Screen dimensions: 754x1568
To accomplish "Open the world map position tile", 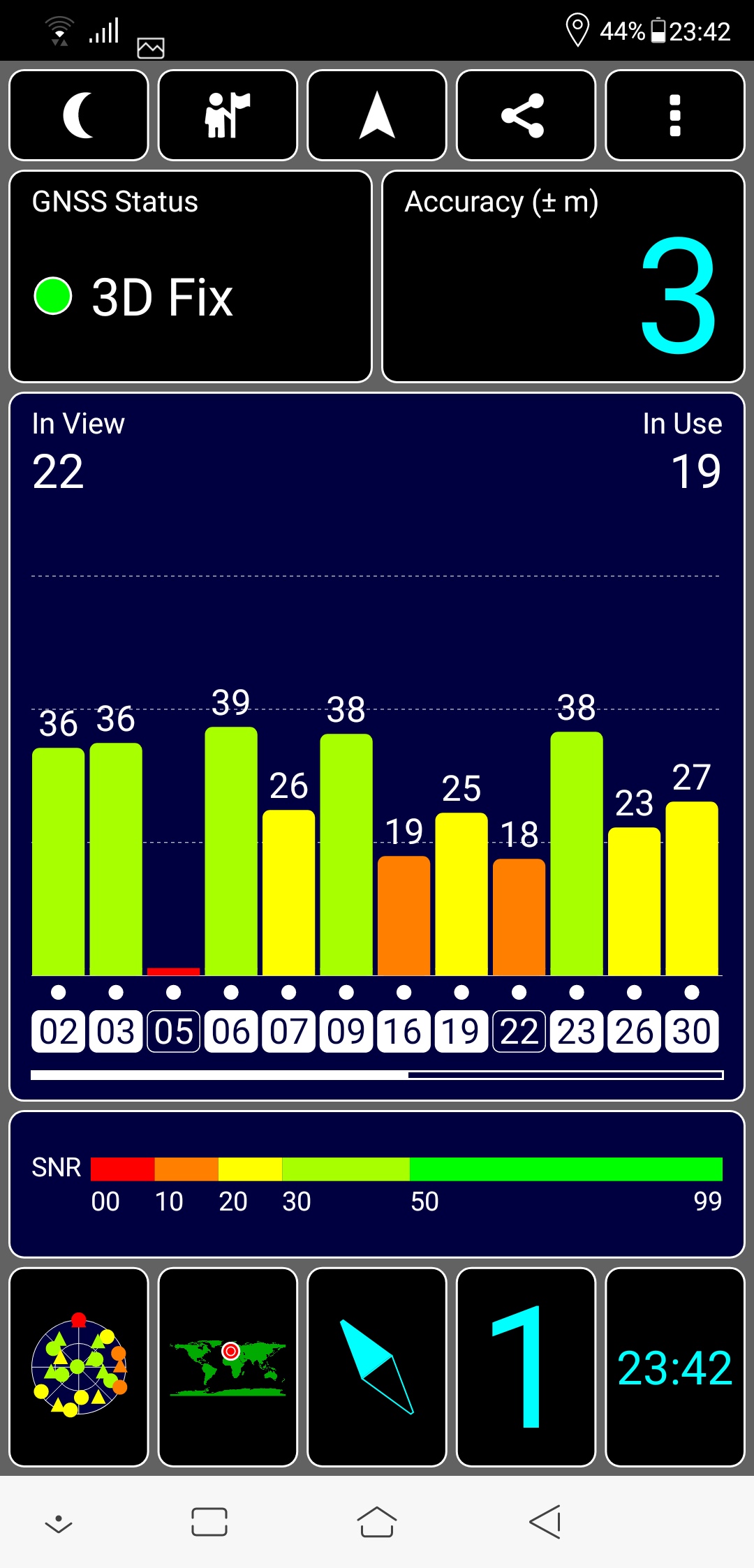I will pos(228,1367).
